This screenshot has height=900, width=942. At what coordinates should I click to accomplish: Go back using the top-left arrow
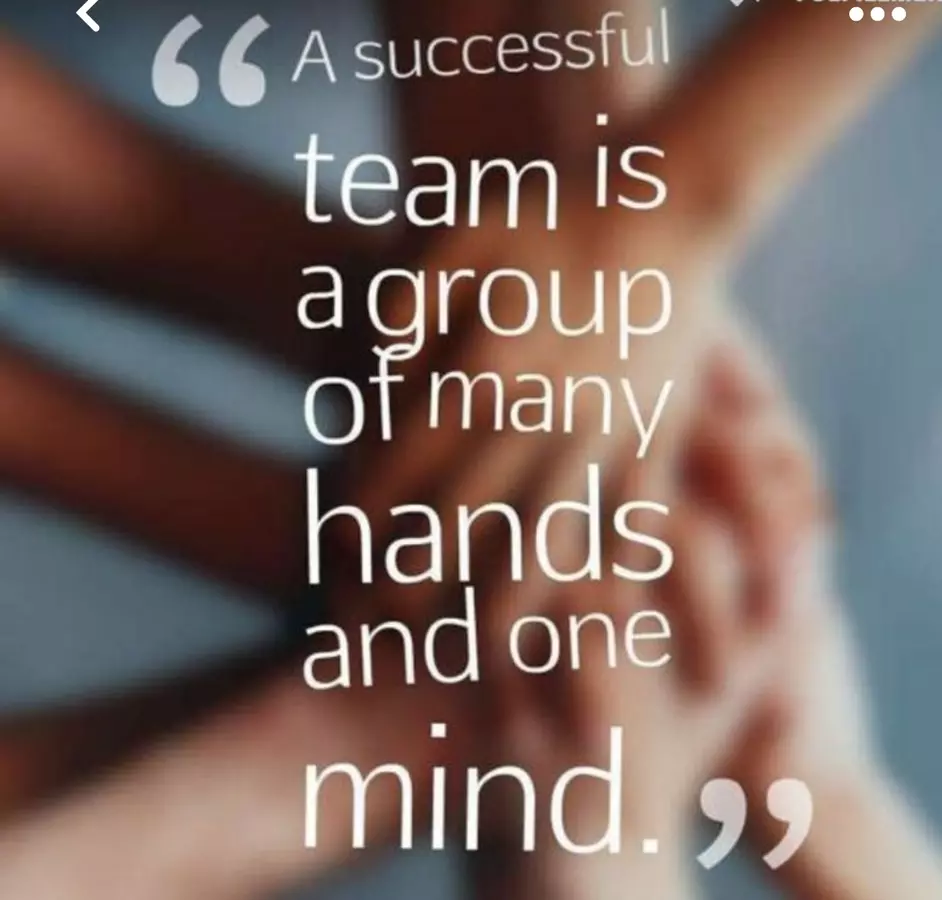(89, 14)
